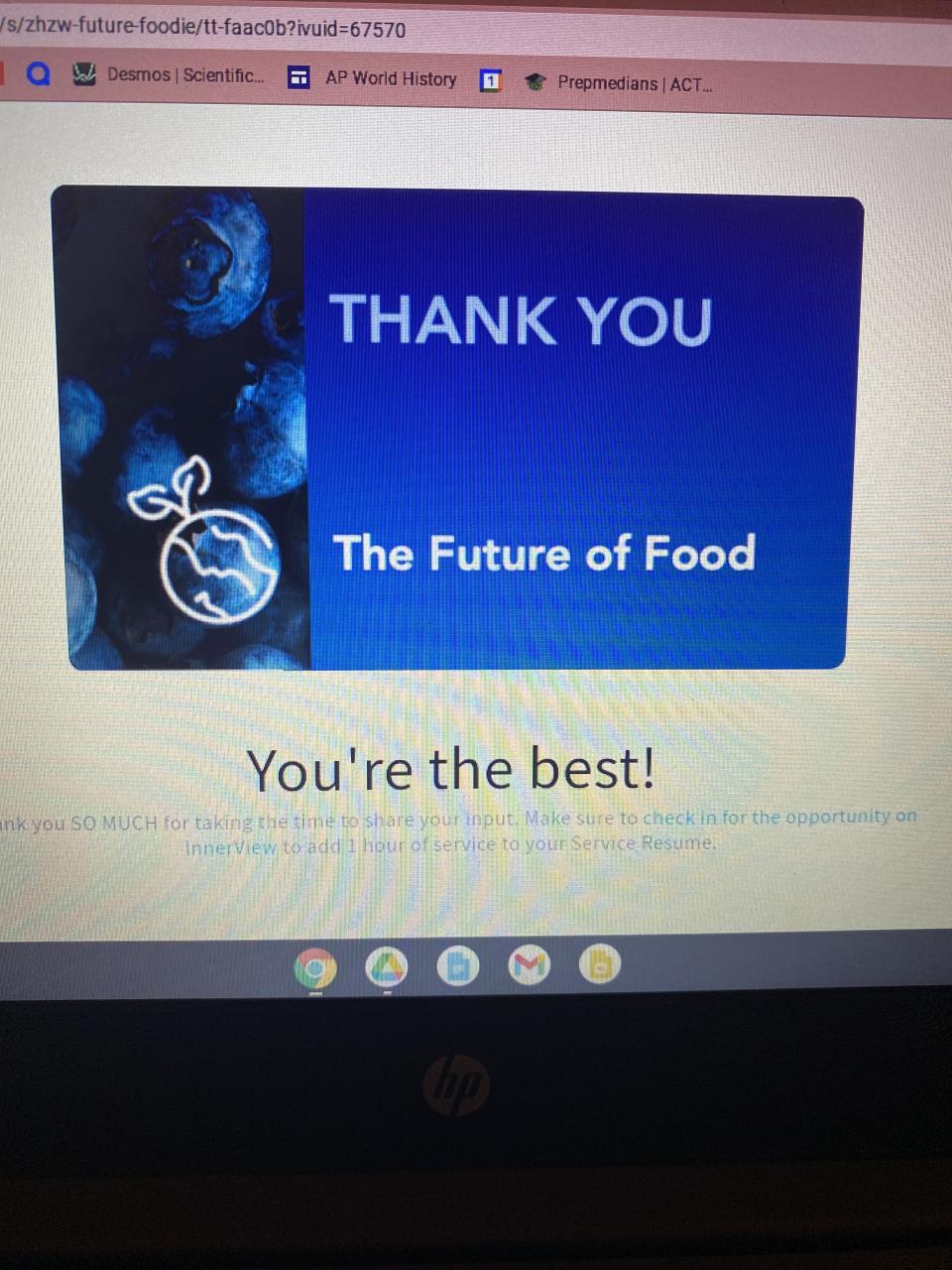Open Google Slides from the shelf
The width and height of the screenshot is (952, 1270).
(x=599, y=964)
